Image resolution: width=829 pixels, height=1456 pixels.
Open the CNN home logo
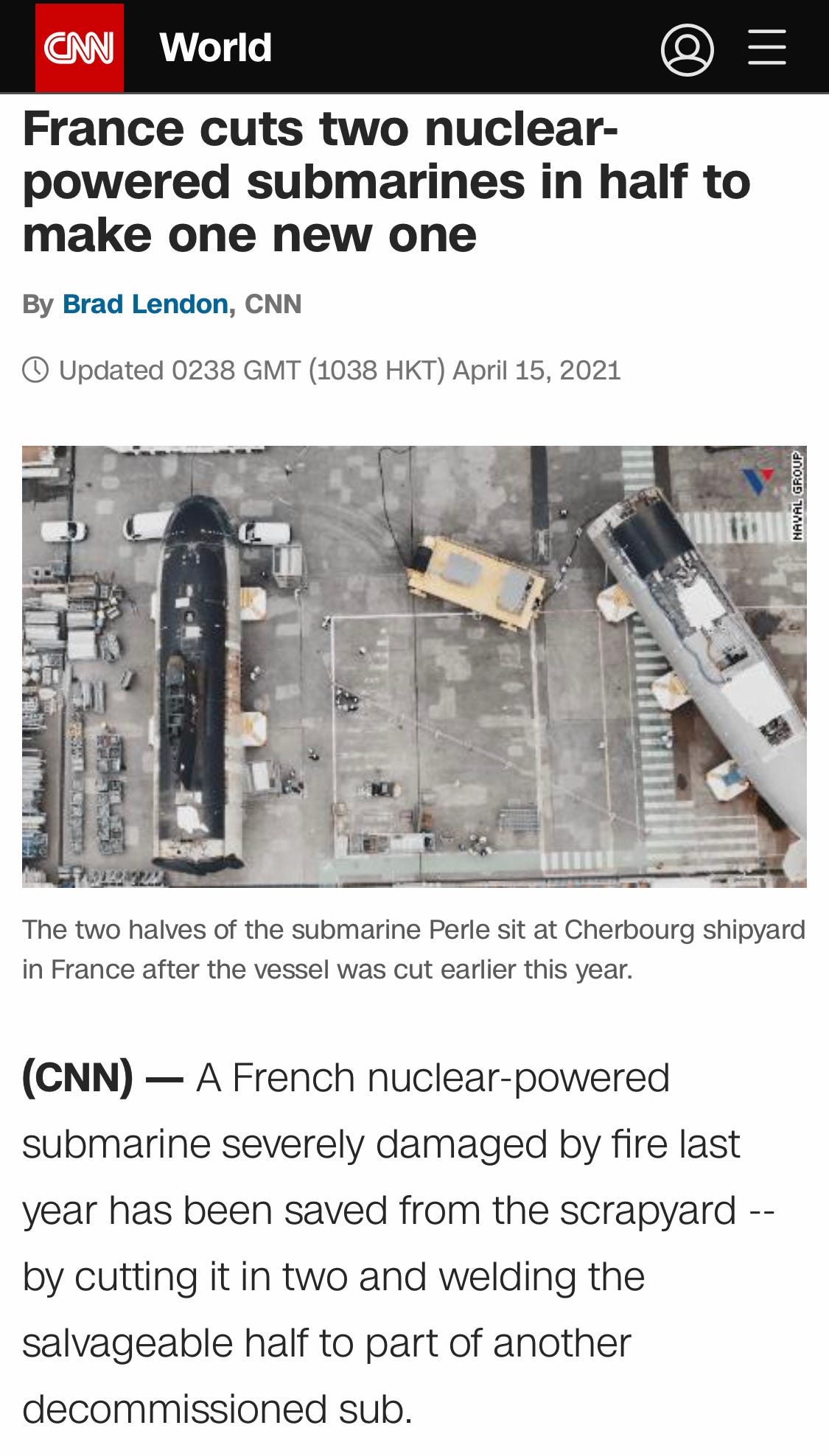pyautogui.click(x=79, y=48)
